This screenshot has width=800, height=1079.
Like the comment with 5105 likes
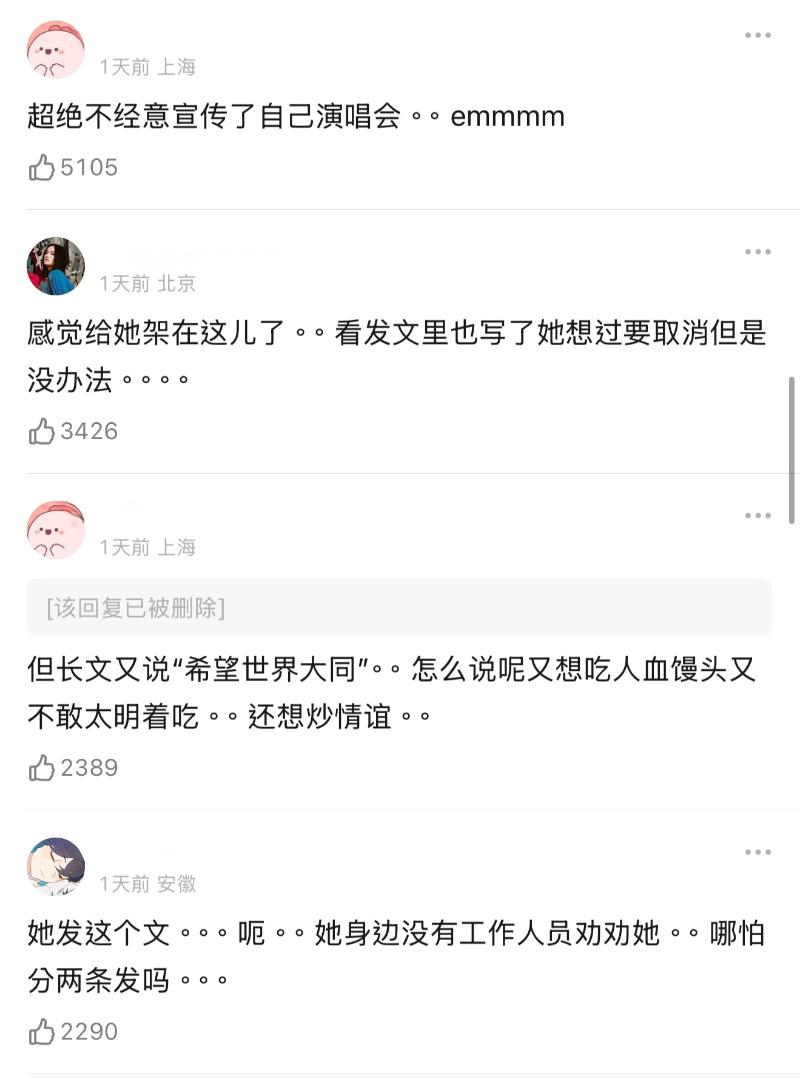pos(42,168)
